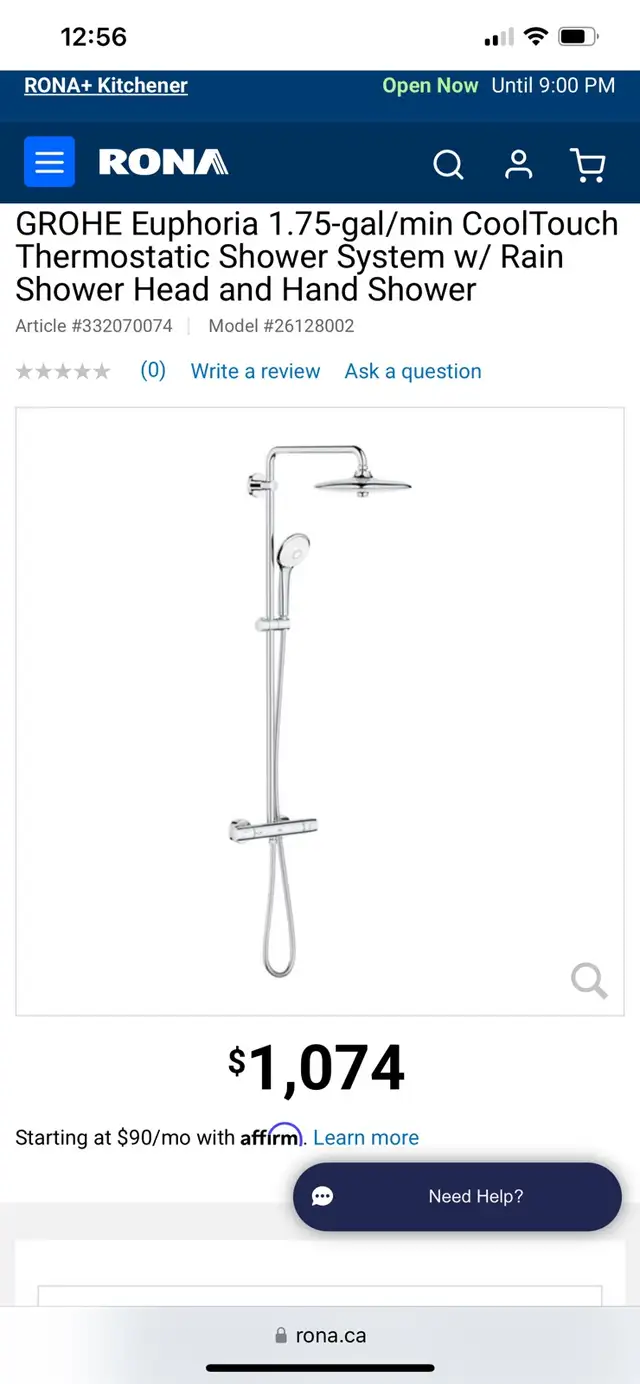Screen dimensions: 640x1384
Task: Open the search magnifier in header
Action: click(448, 164)
